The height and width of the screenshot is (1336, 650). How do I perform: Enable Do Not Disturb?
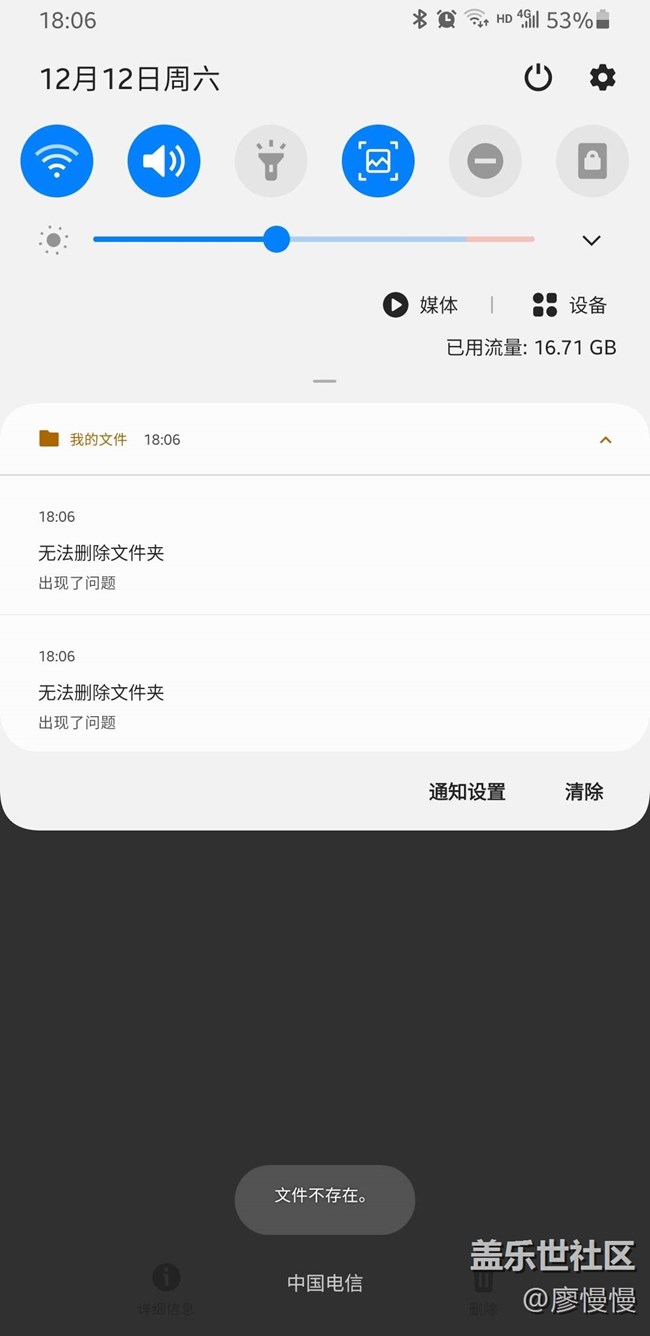click(x=485, y=161)
